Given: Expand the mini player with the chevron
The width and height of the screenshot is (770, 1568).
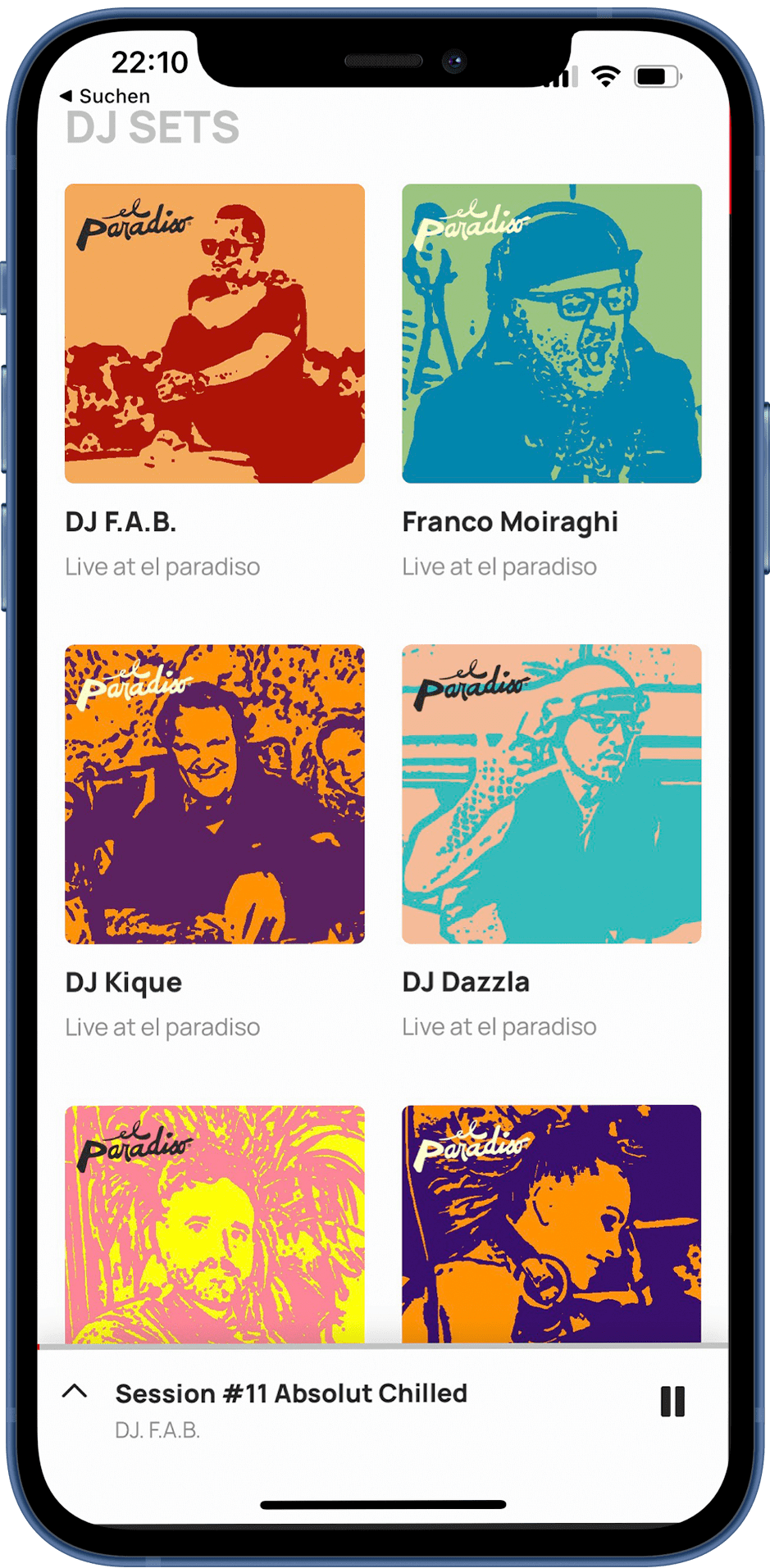Looking at the screenshot, I should (75, 1391).
